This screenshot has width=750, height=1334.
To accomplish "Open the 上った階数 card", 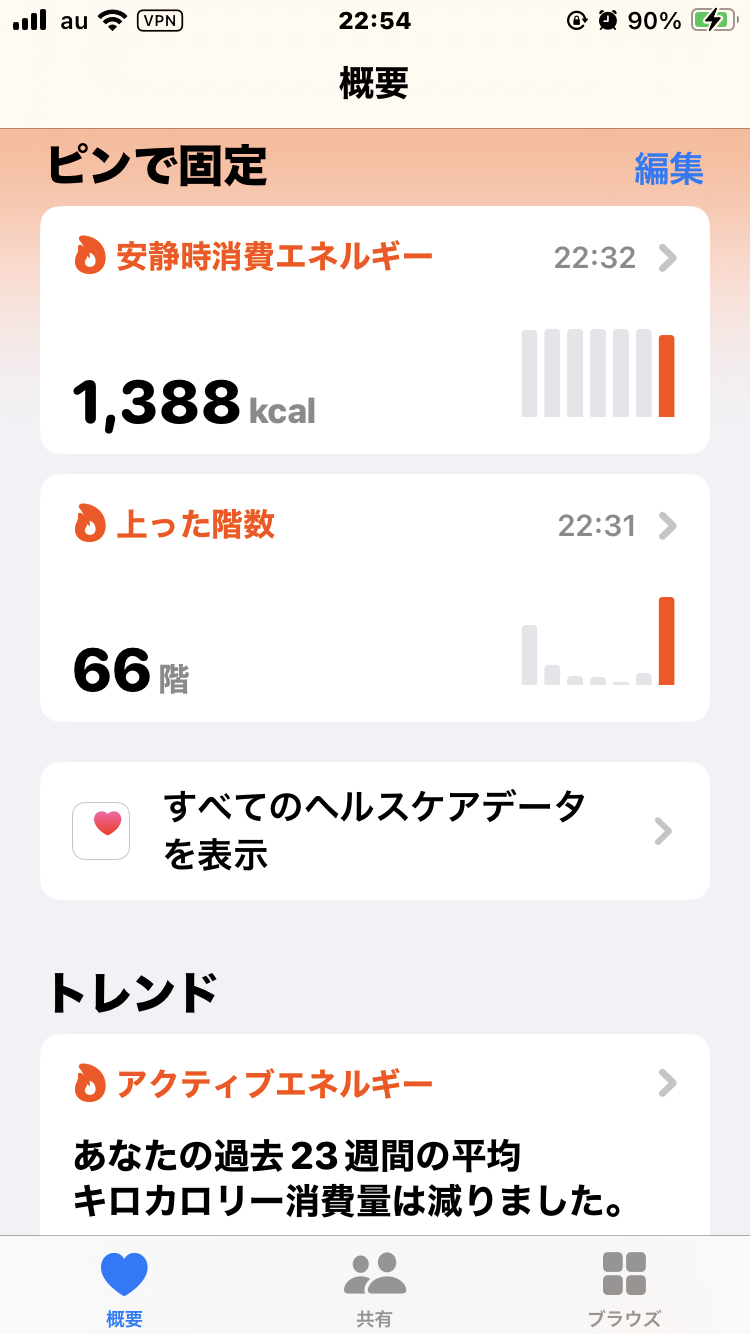I will click(374, 597).
